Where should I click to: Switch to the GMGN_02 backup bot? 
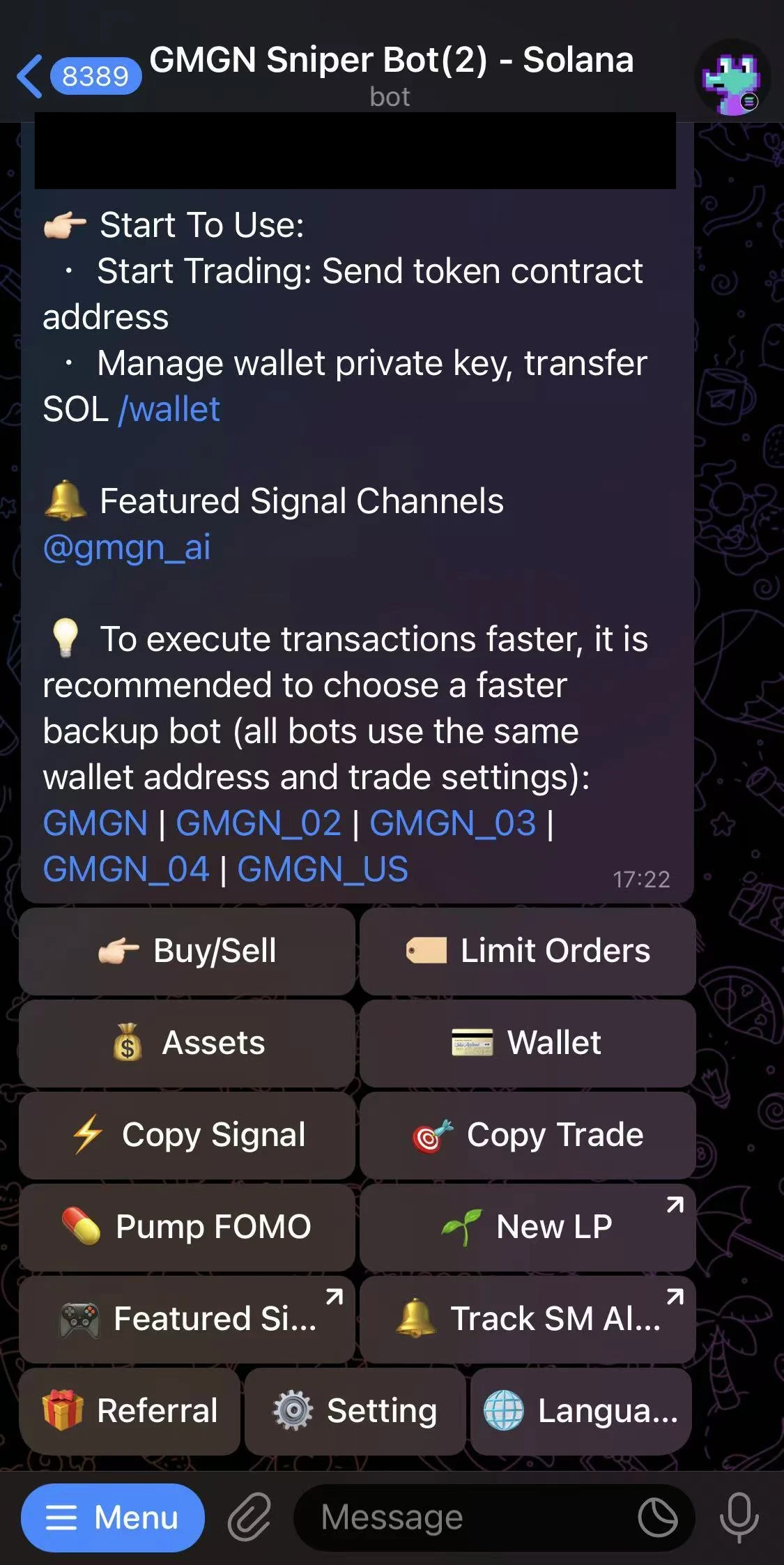[259, 823]
